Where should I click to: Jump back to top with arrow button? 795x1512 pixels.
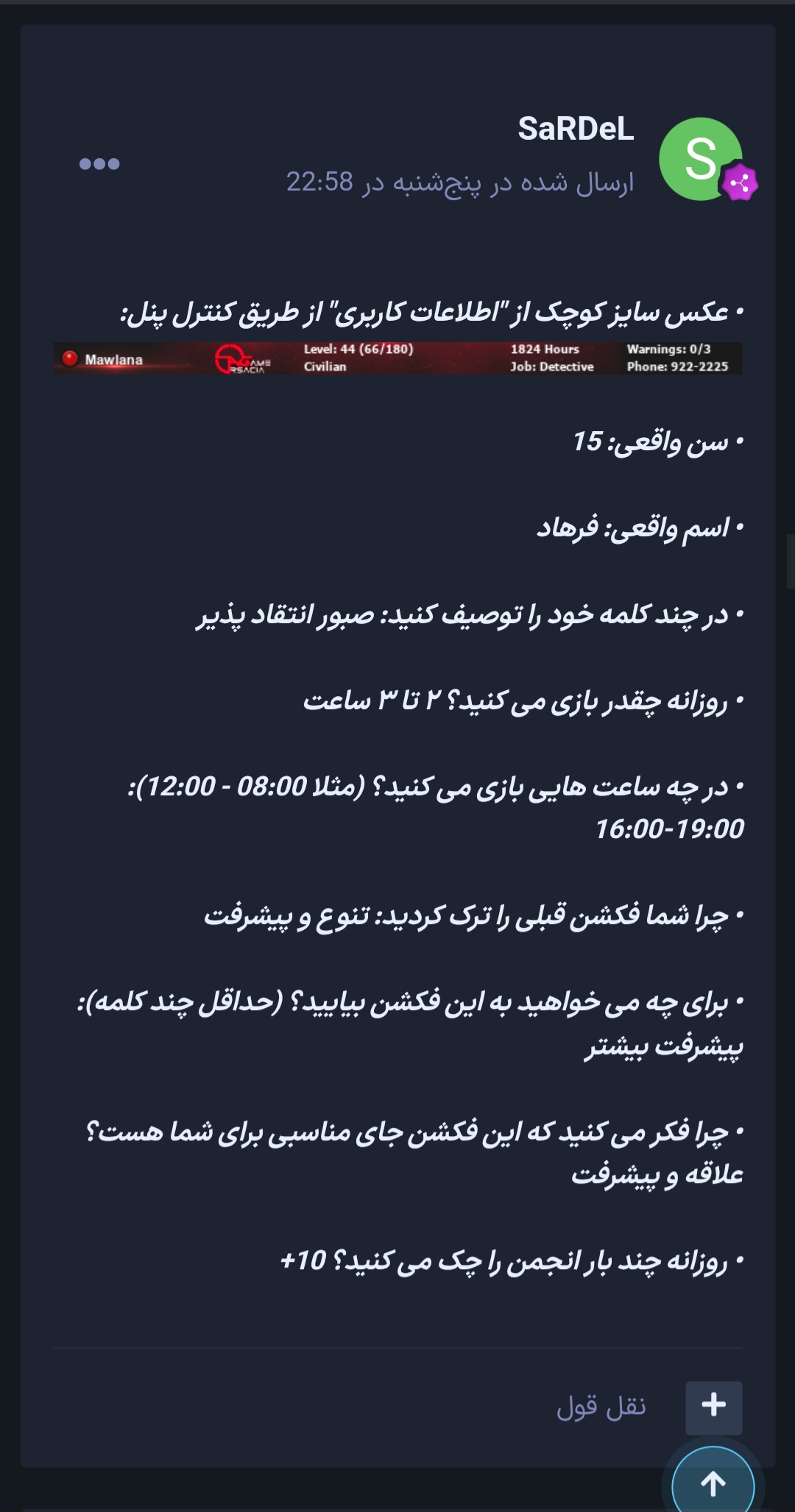tap(713, 1483)
